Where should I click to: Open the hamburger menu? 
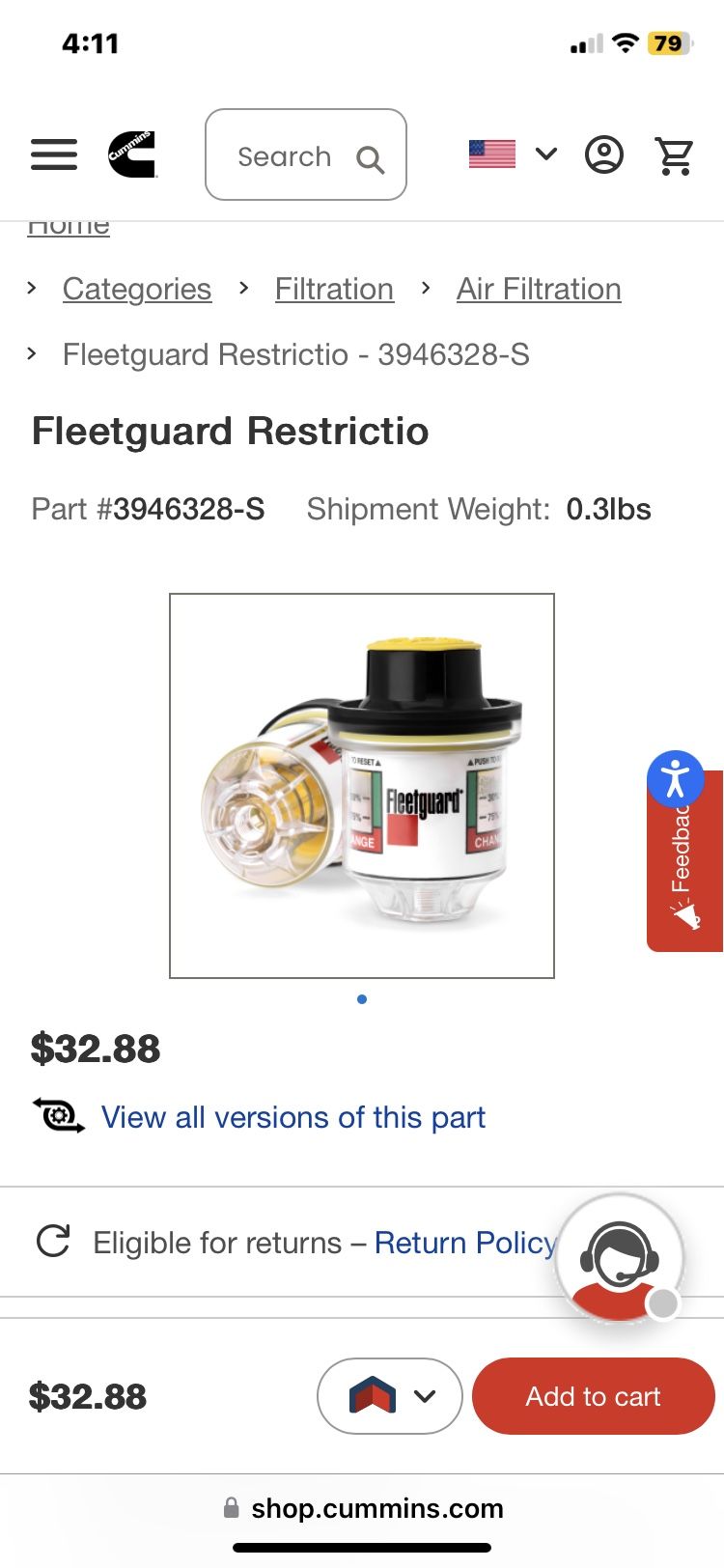pos(54,154)
